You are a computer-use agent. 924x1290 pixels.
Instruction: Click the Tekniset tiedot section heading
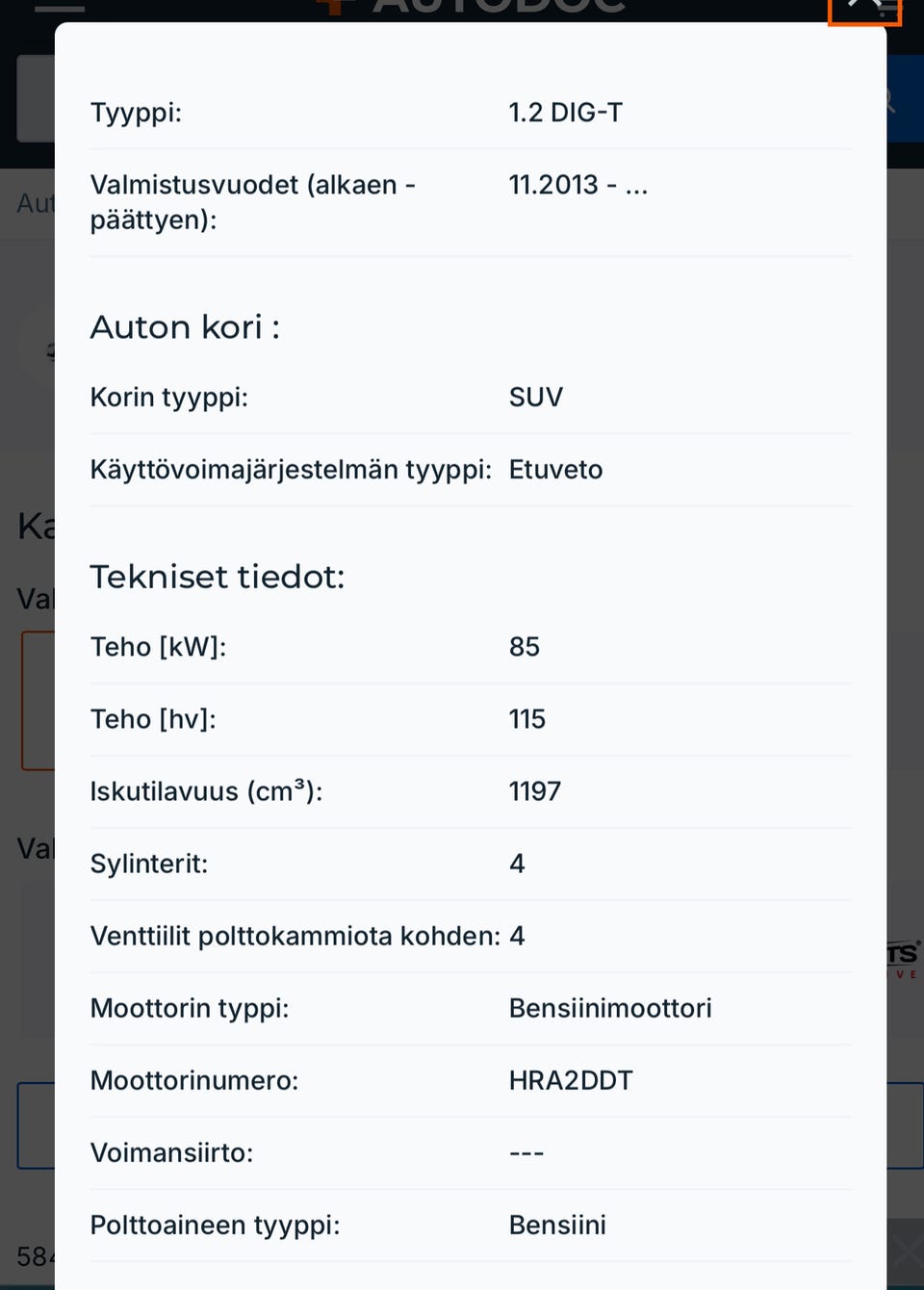click(x=218, y=577)
